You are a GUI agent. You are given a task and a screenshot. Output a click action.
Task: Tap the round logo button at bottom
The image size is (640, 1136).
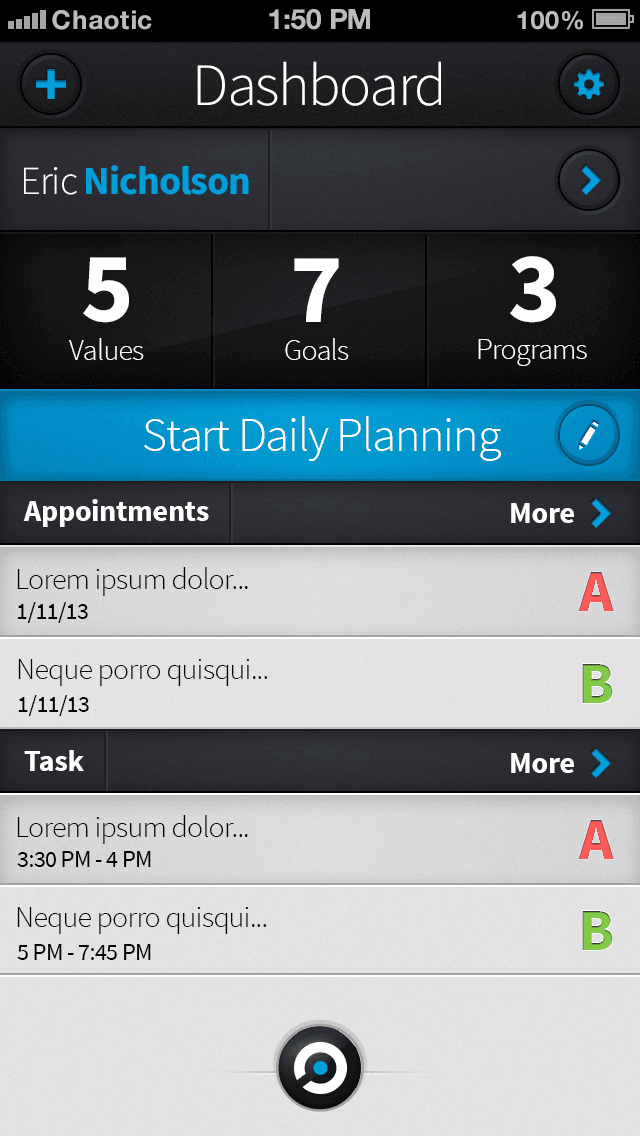320,1067
